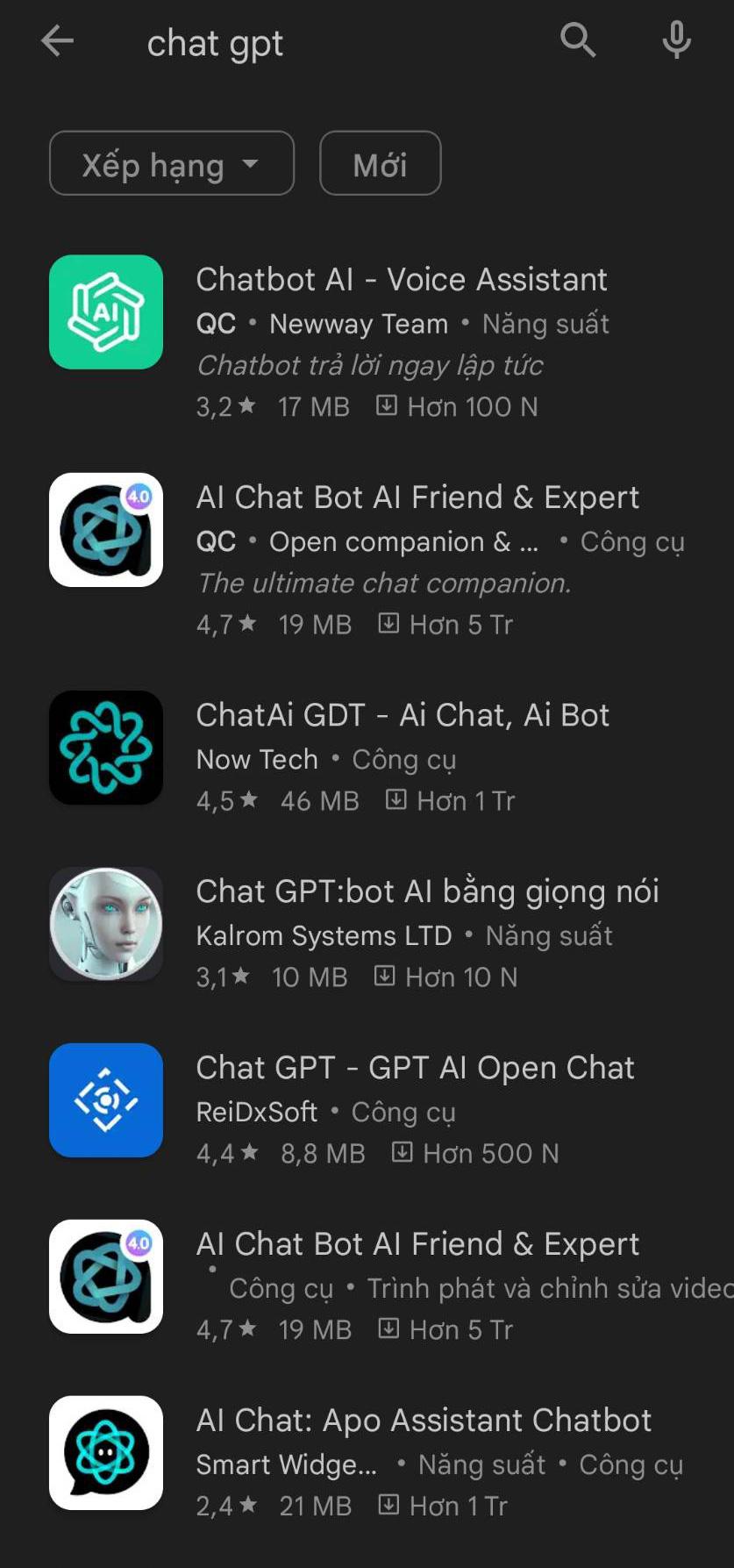This screenshot has height=1568, width=734.
Task: Open the ChatAi GDT app icon
Action: tap(105, 748)
